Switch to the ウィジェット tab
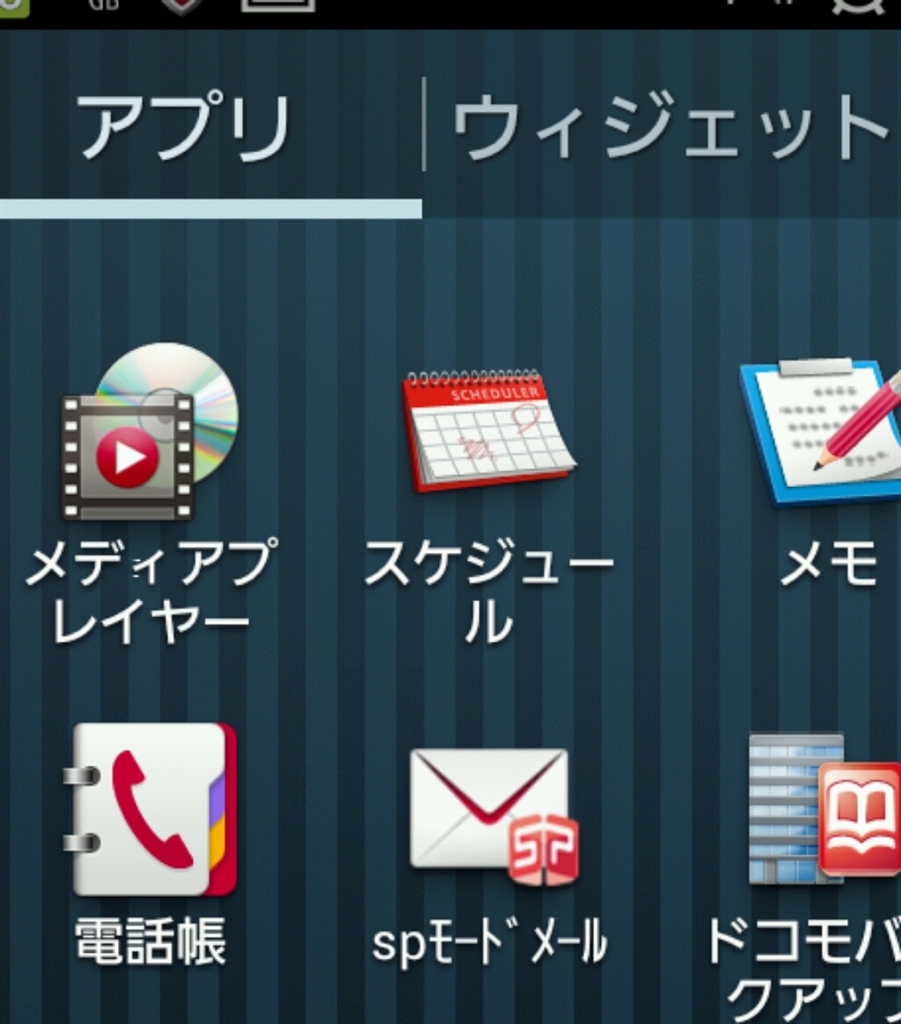 668,128
